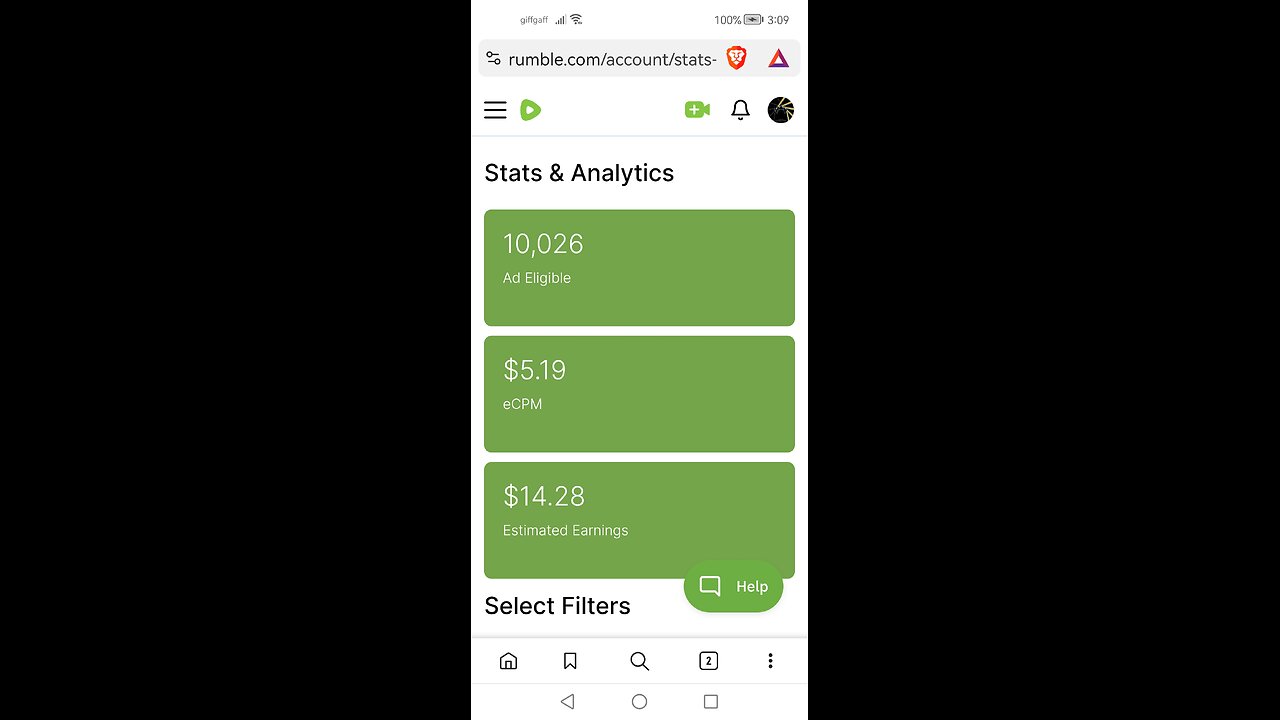Image resolution: width=1280 pixels, height=720 pixels.
Task: Open the notifications bell
Action: [740, 110]
